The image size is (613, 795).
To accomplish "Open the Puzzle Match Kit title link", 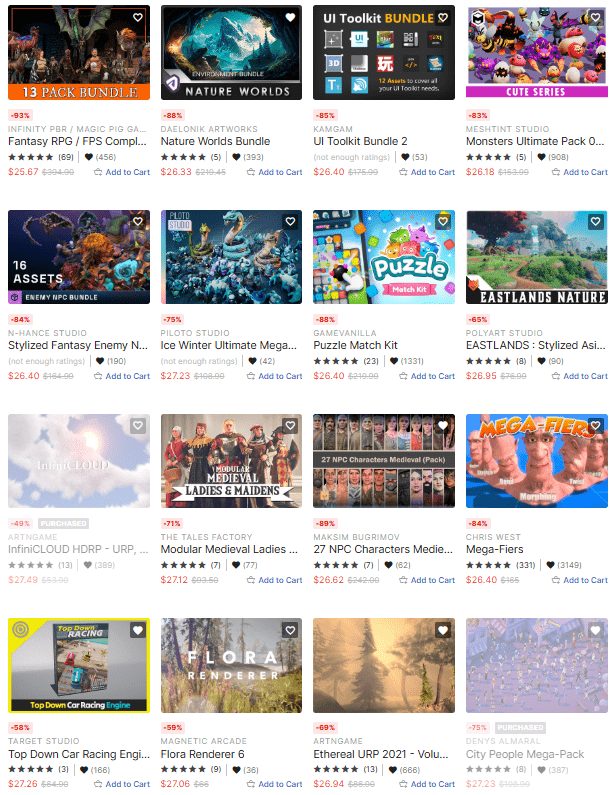I will [355, 345].
